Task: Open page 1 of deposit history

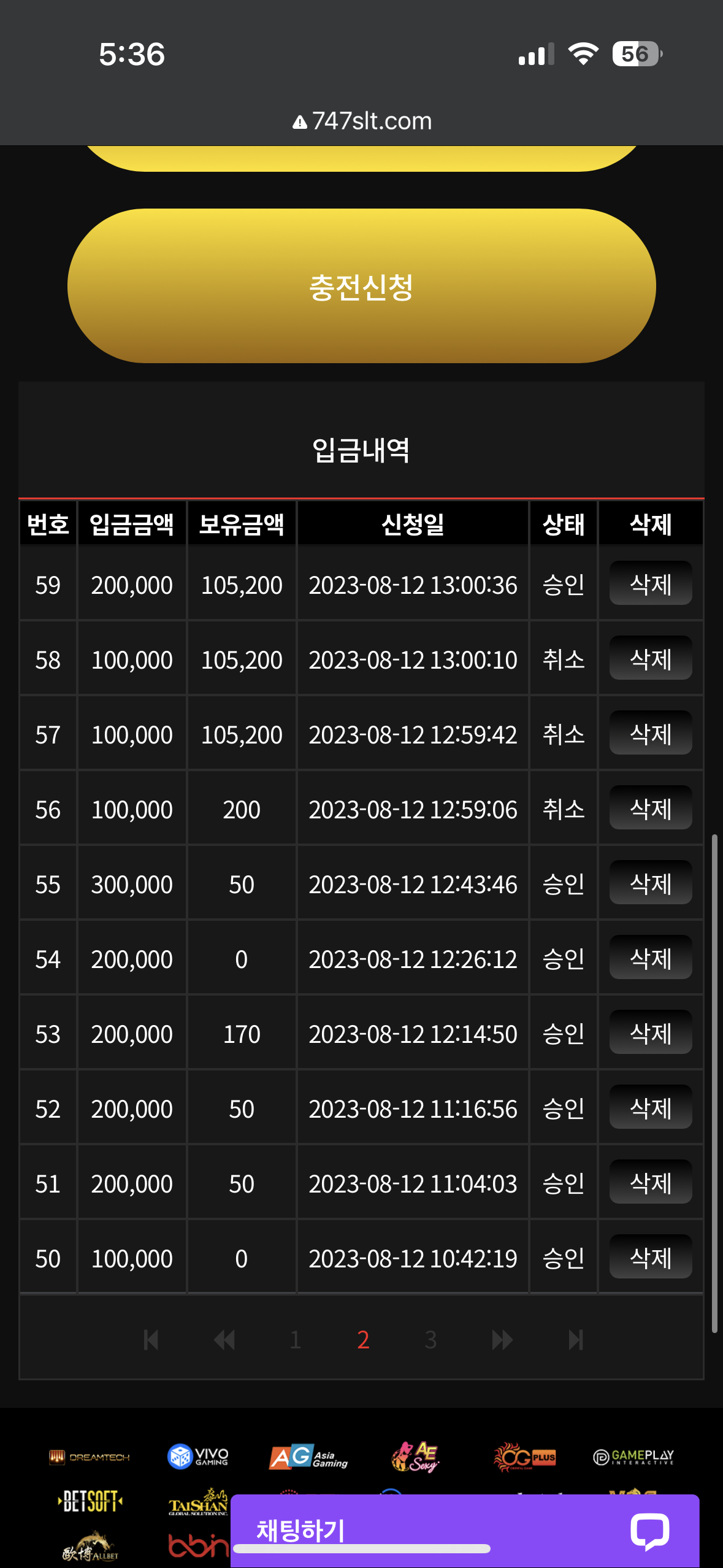Action: pyautogui.click(x=295, y=1340)
